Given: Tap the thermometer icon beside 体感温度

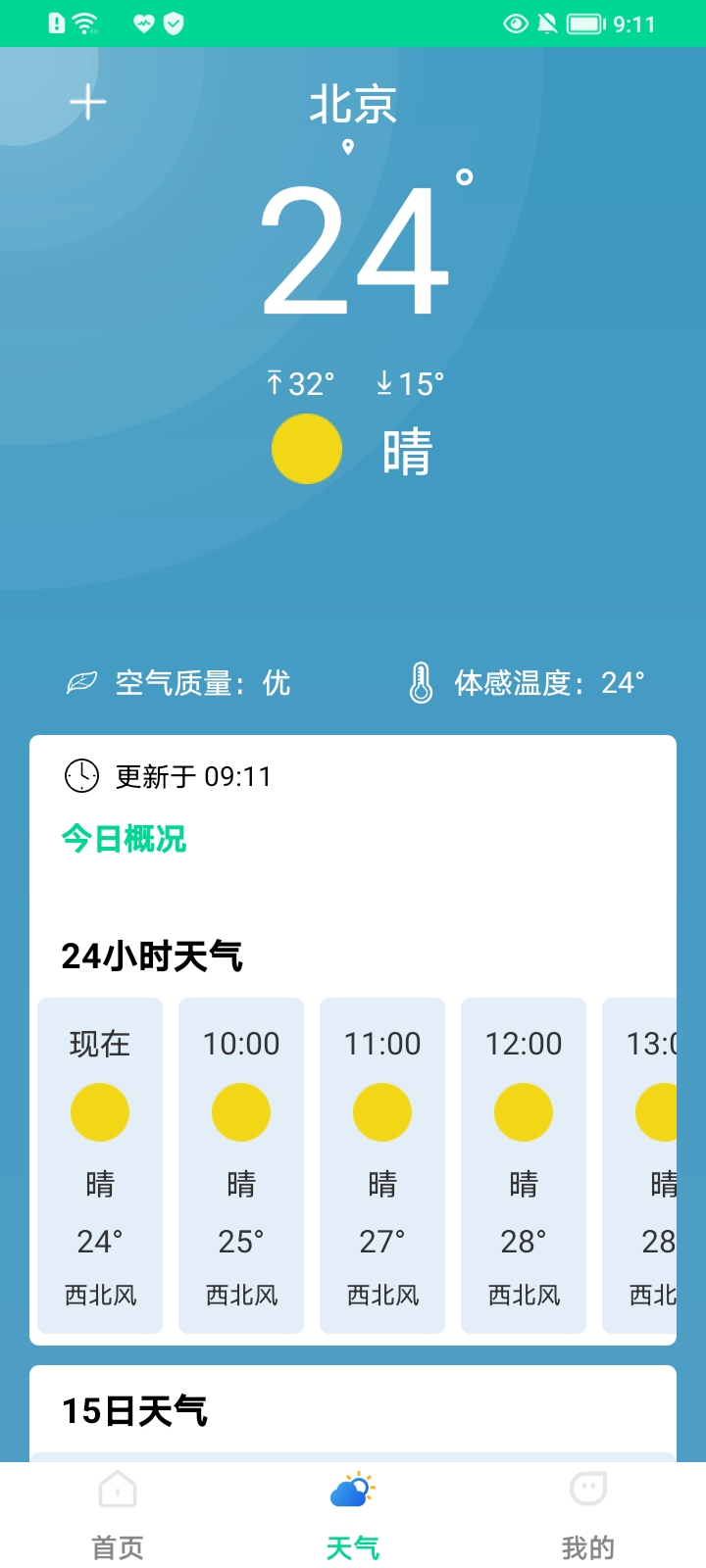Looking at the screenshot, I should [x=422, y=682].
